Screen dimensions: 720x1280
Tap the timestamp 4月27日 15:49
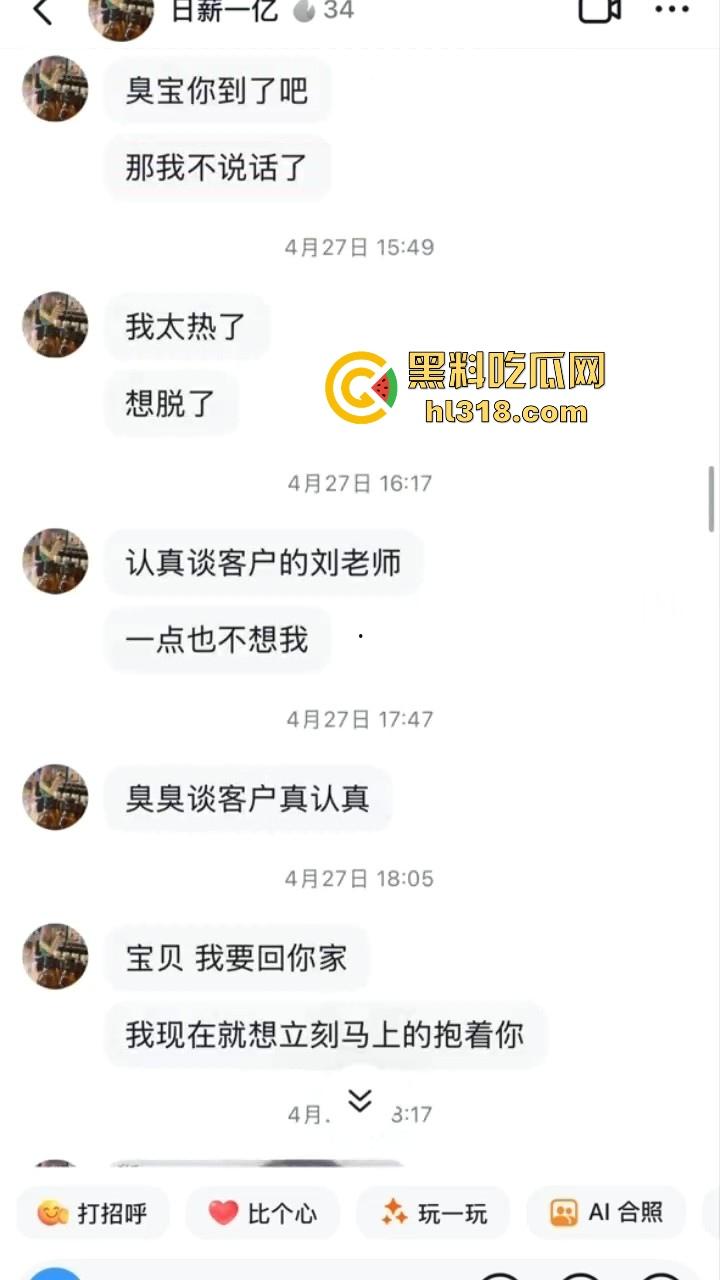pos(358,247)
